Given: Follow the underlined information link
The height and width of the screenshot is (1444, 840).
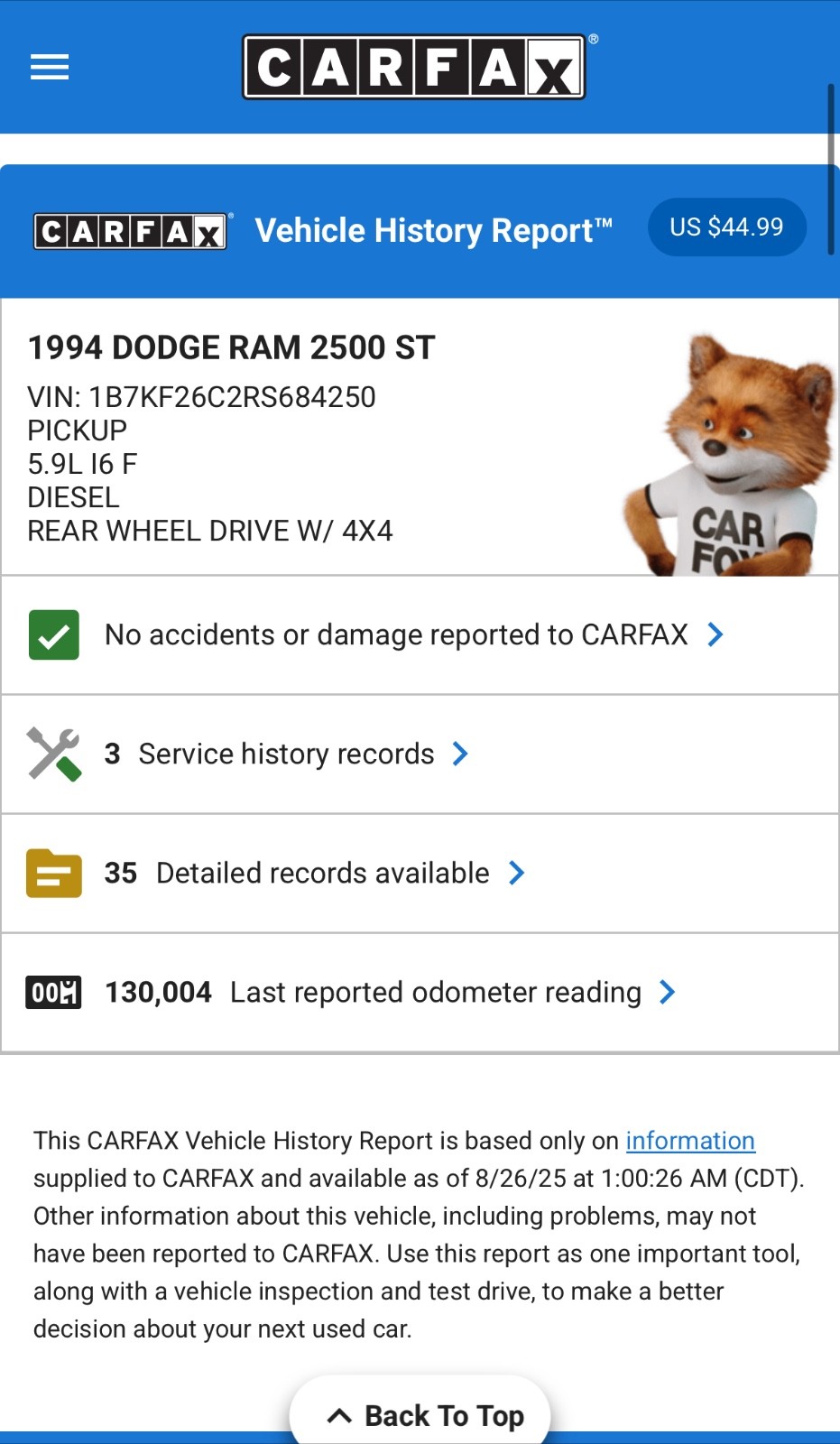Looking at the screenshot, I should 690,1141.
